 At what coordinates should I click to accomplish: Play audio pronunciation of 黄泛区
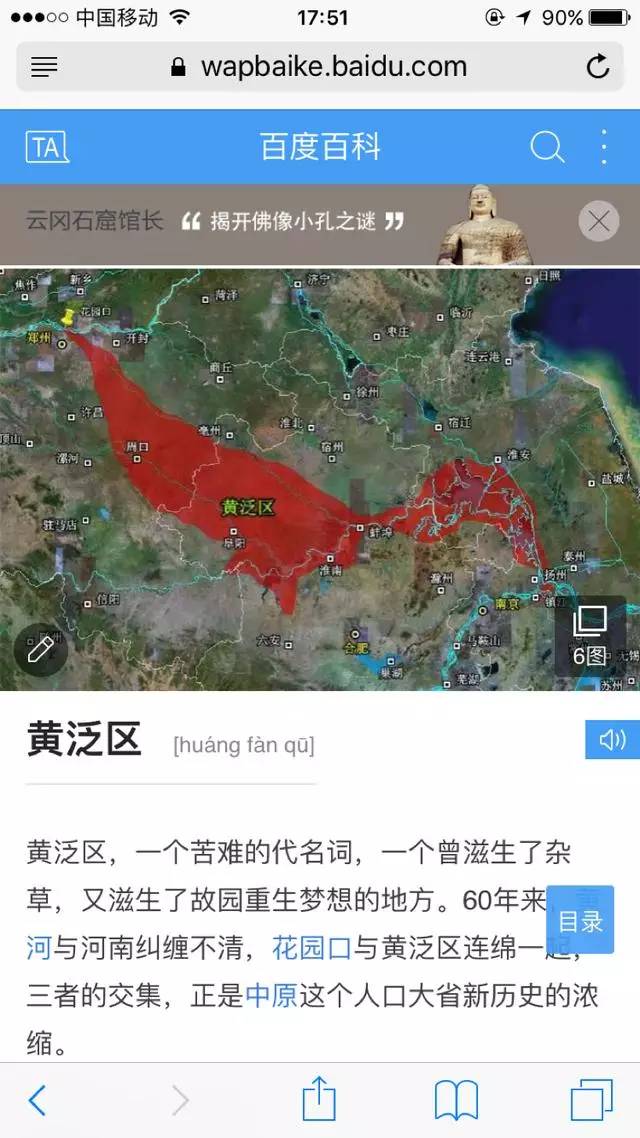(612, 739)
